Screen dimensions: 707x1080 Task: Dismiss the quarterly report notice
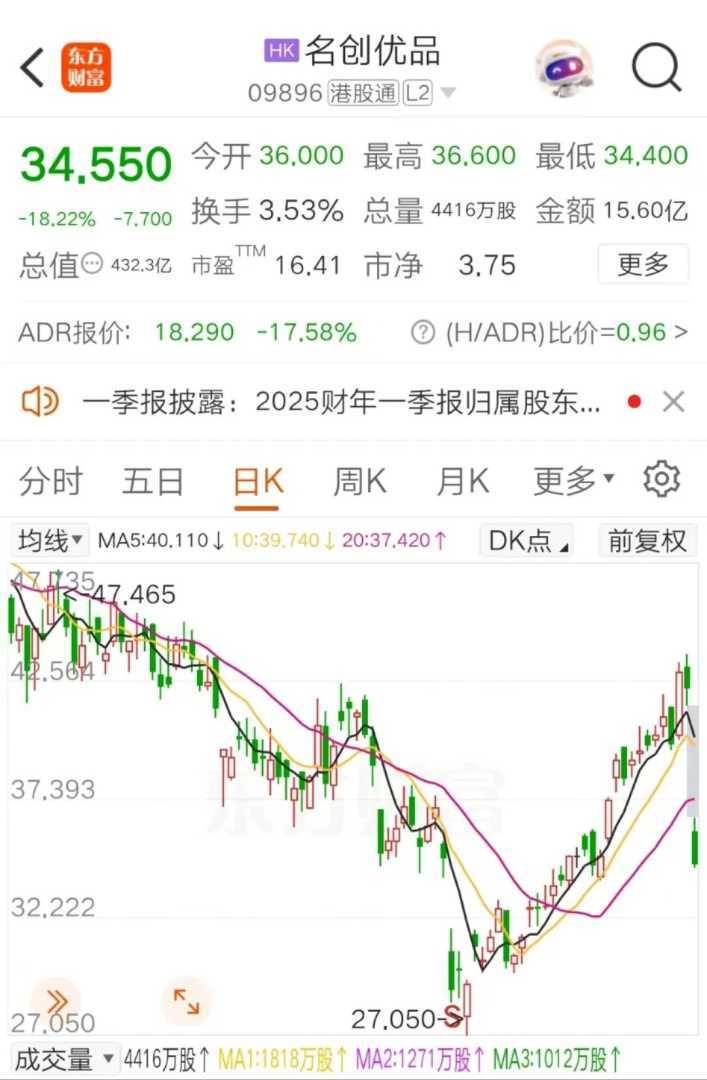click(674, 402)
